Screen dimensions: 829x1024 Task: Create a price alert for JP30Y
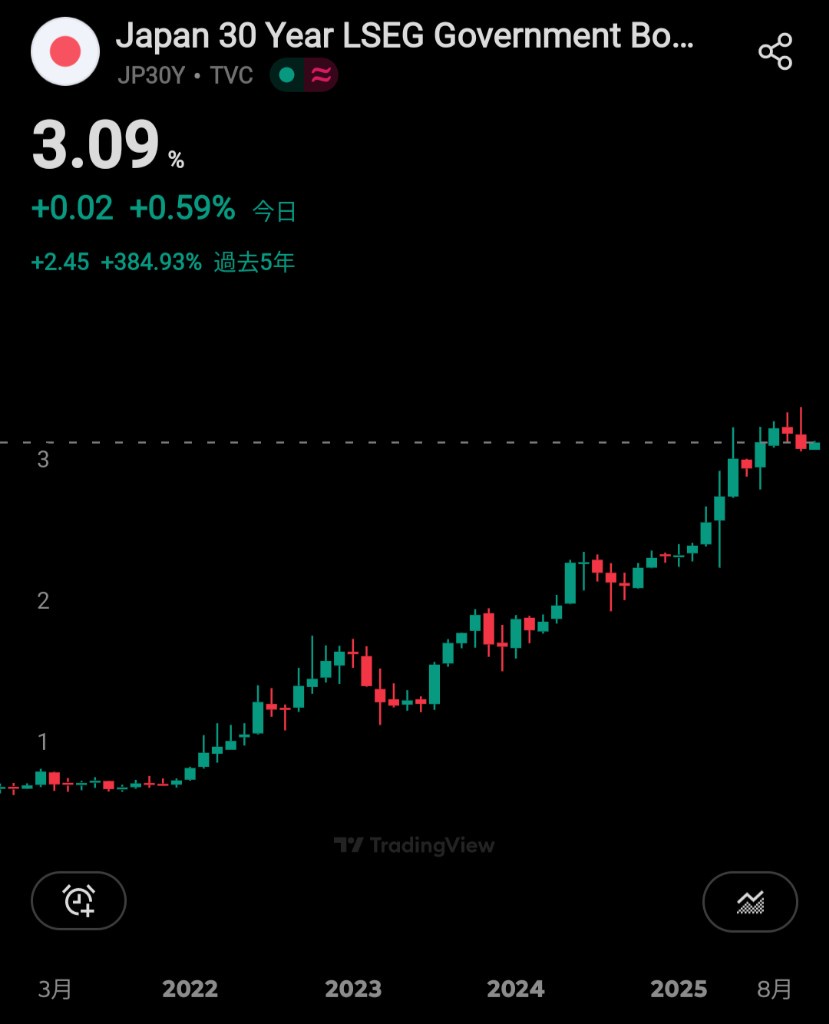point(79,901)
